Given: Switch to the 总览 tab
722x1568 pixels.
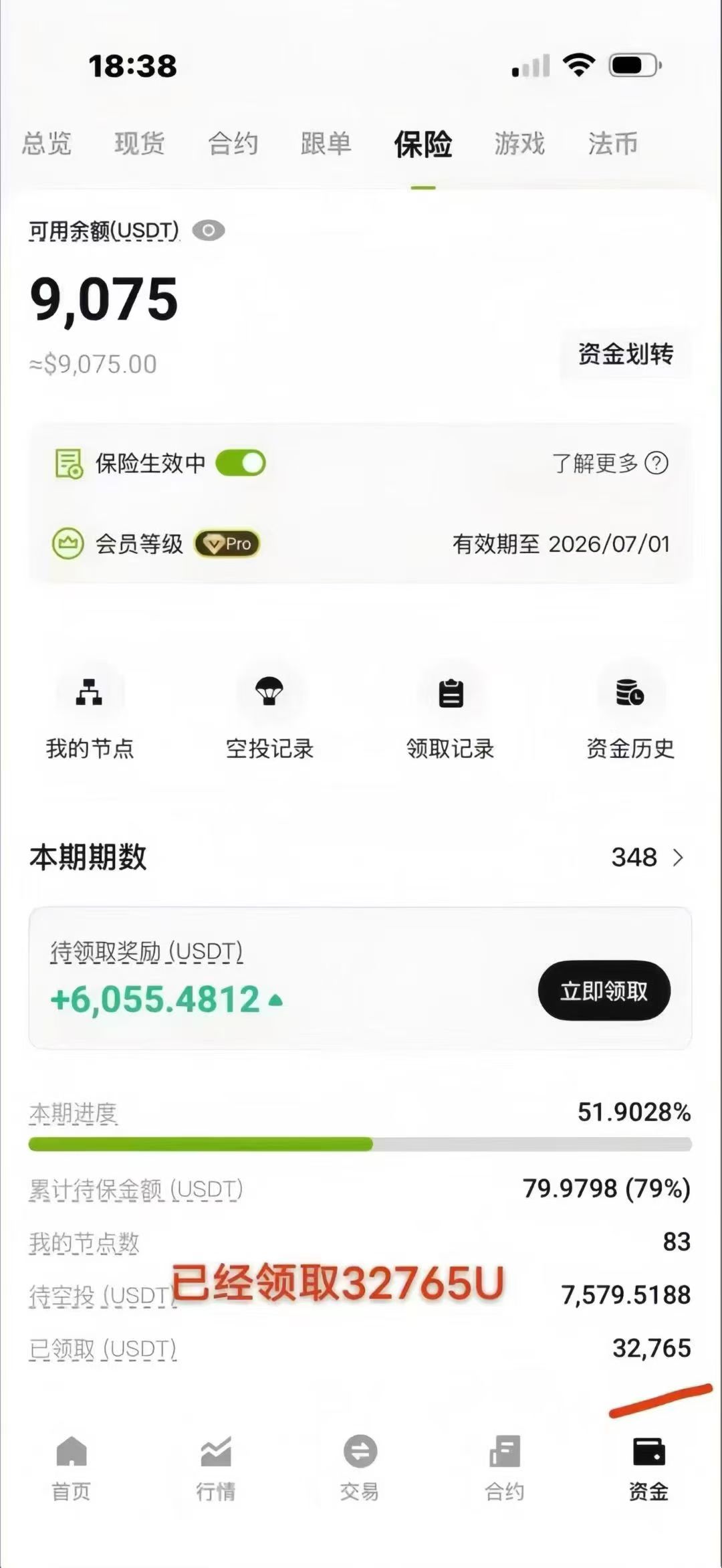Looking at the screenshot, I should 47,144.
